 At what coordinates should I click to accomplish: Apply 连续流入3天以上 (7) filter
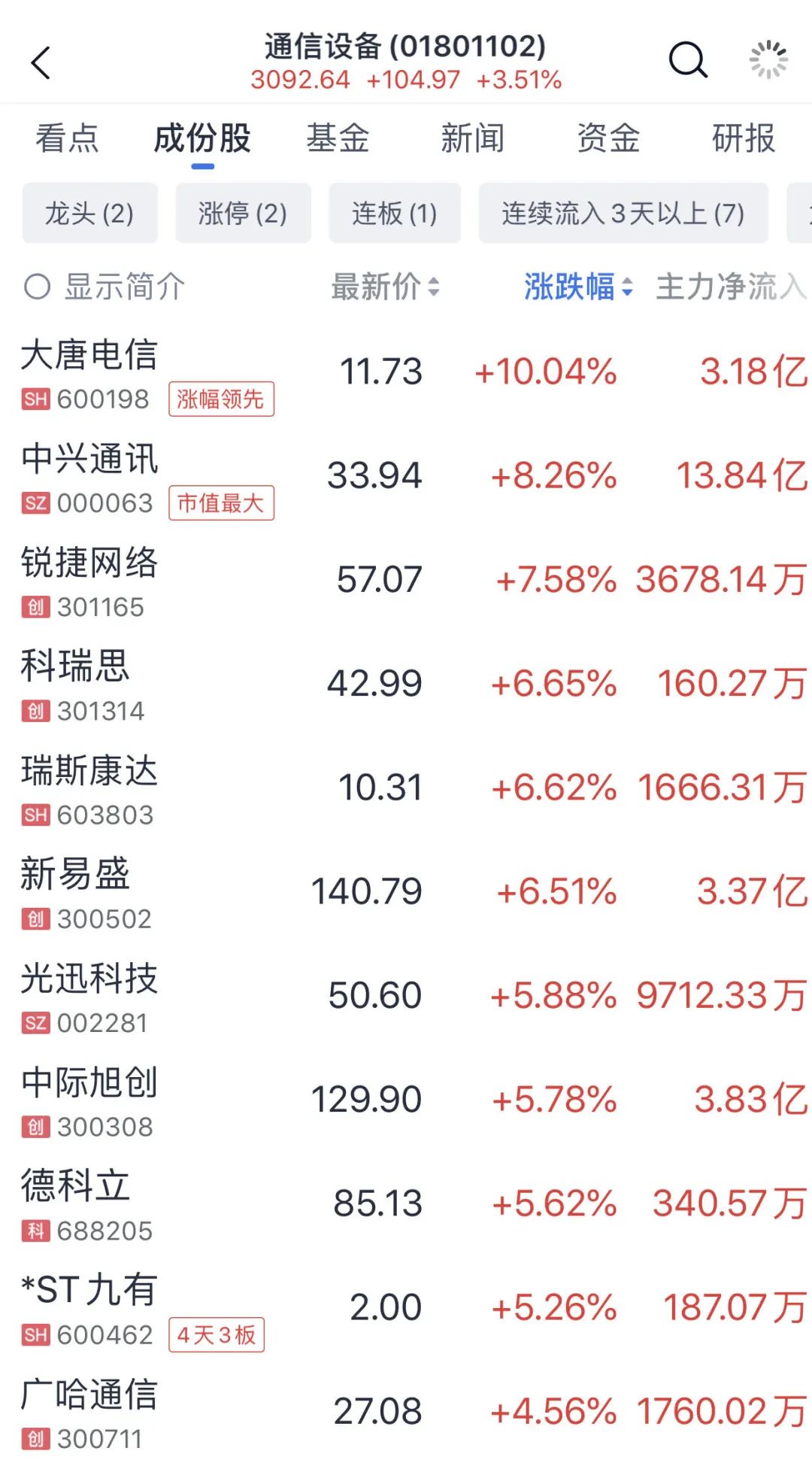coord(623,214)
